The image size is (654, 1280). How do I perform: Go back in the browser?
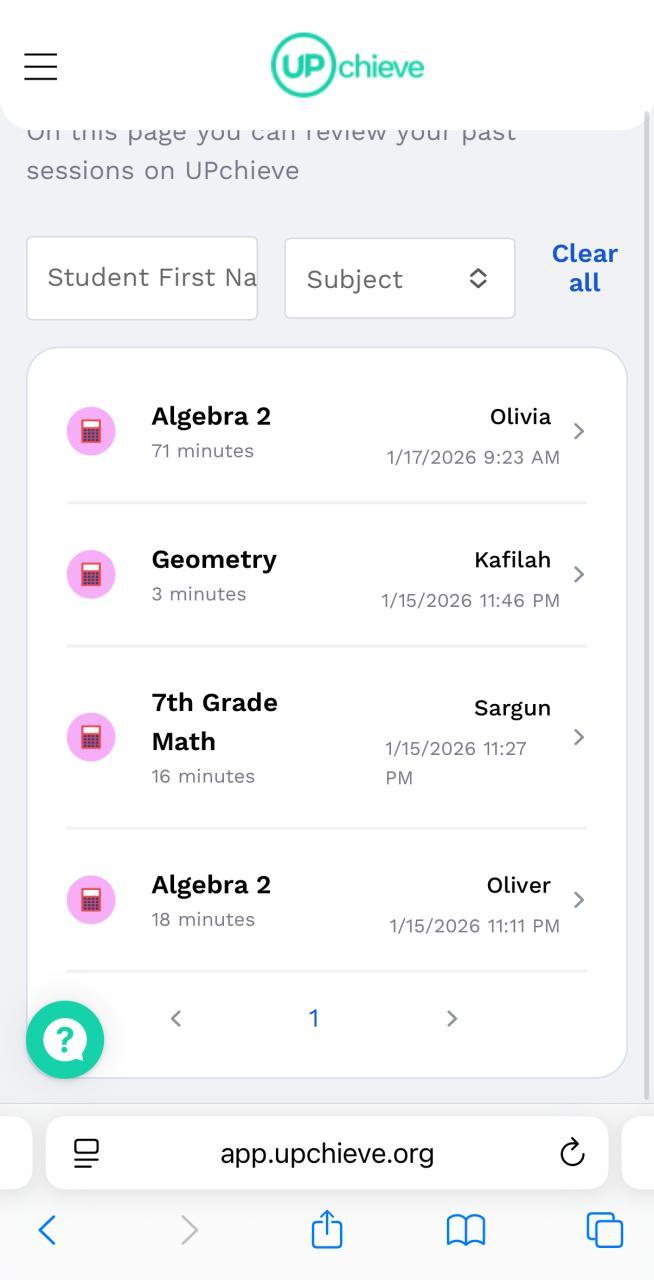47,1230
